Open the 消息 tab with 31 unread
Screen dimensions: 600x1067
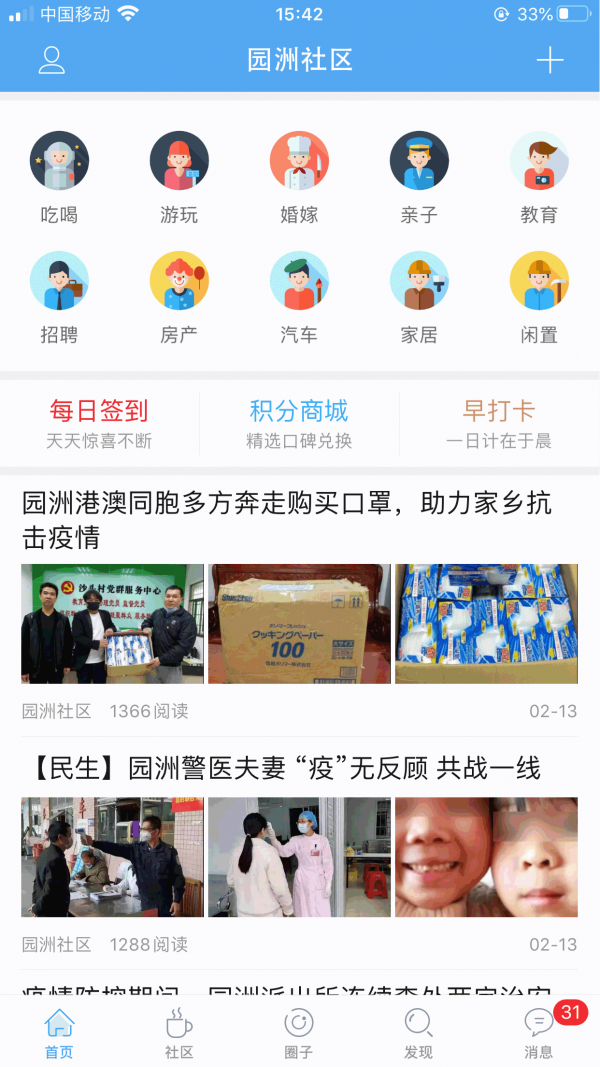point(539,1033)
